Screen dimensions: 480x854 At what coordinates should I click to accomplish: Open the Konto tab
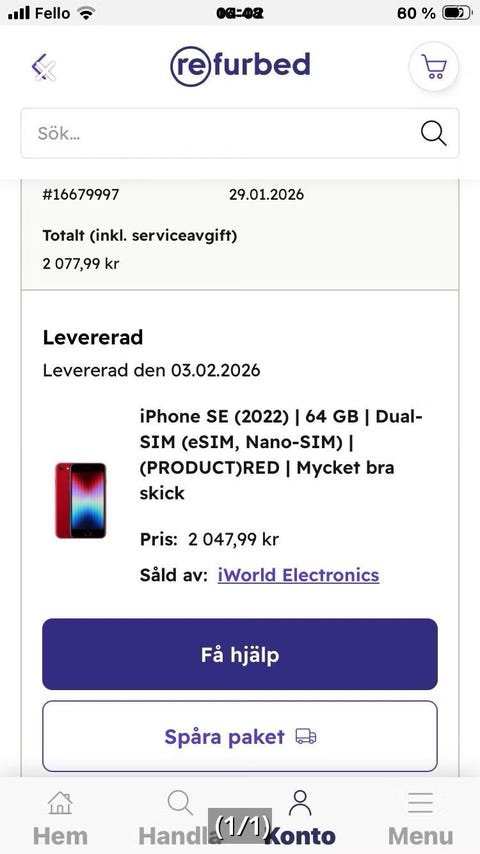(x=300, y=818)
